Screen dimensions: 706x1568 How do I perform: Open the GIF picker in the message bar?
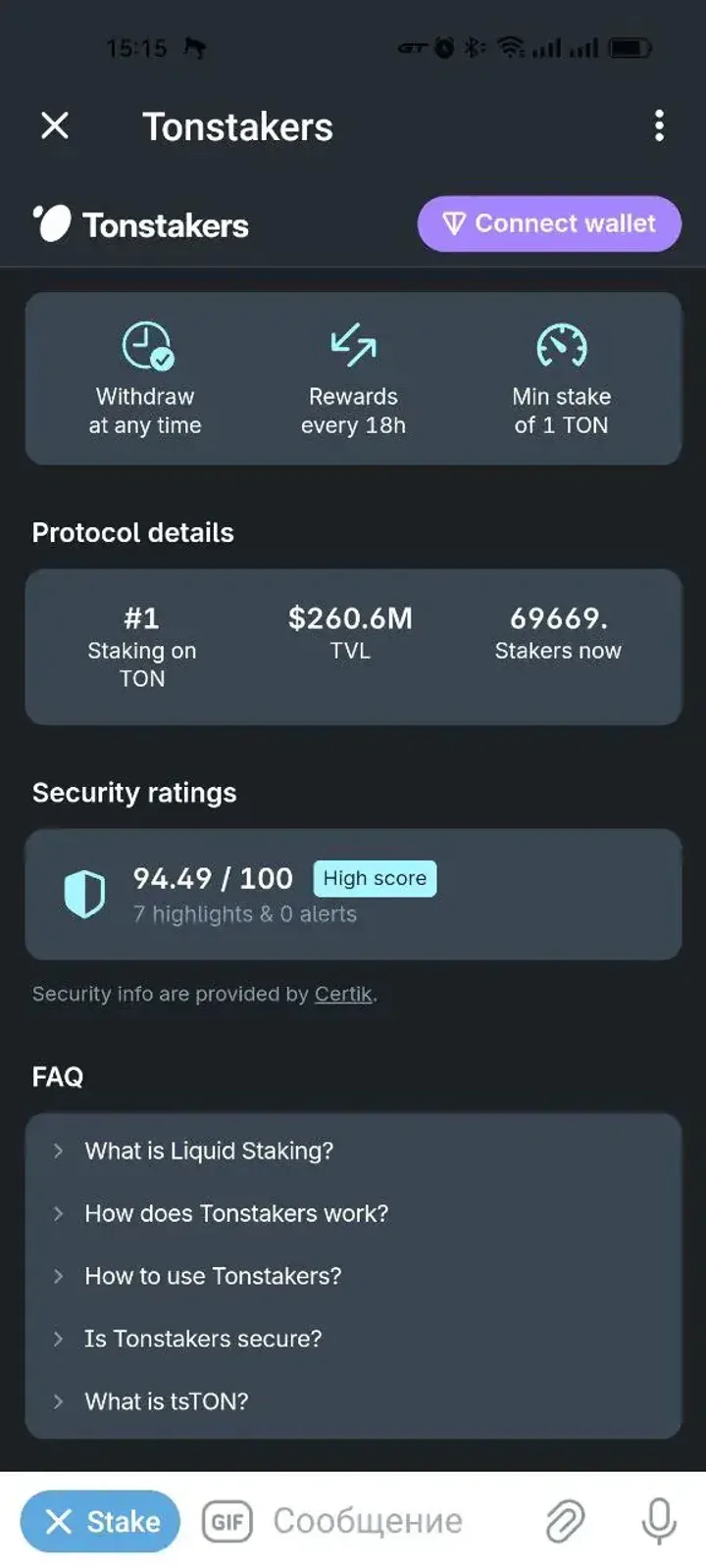(227, 1521)
